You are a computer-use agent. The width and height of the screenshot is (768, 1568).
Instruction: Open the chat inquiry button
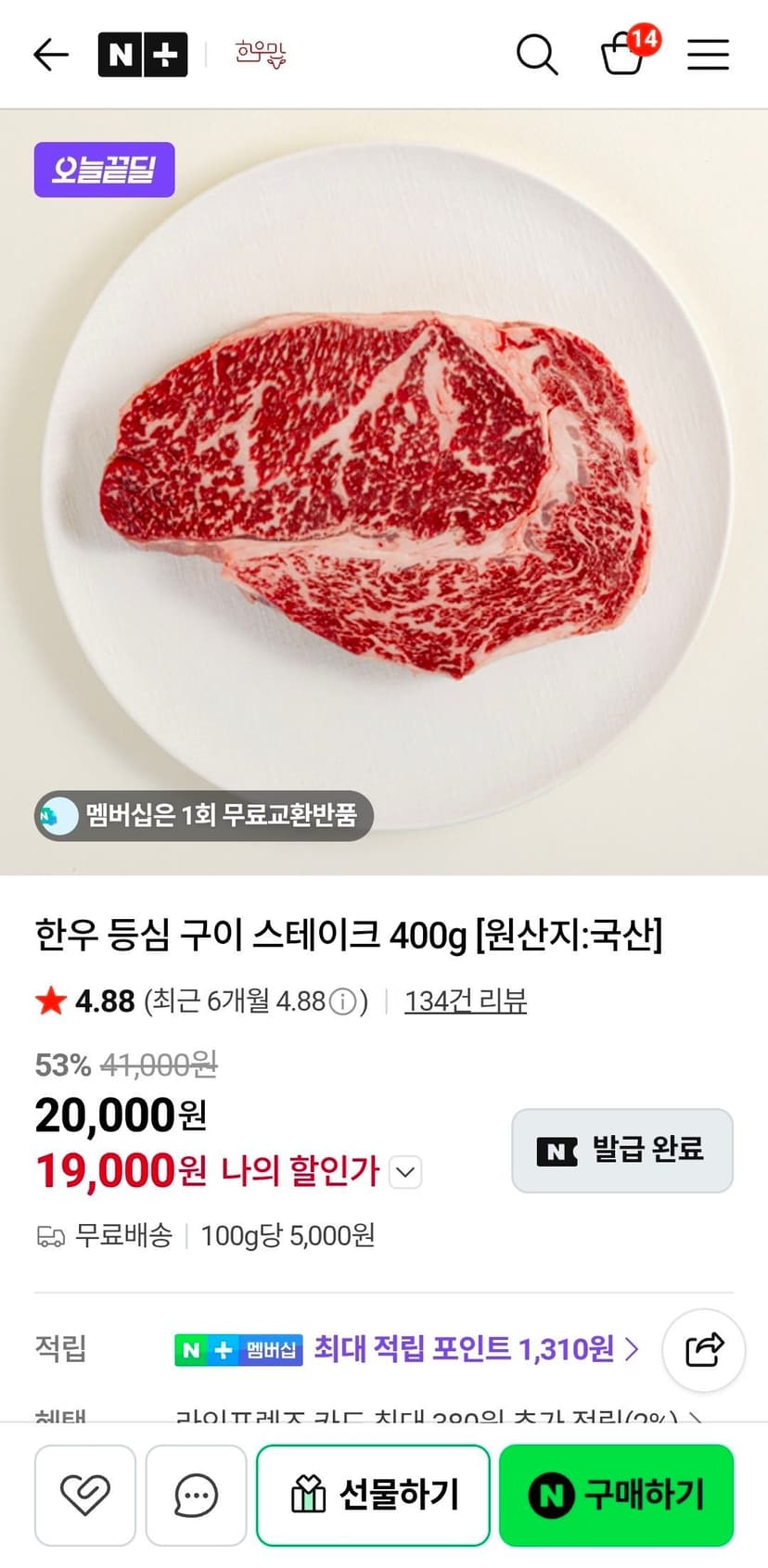[196, 1495]
